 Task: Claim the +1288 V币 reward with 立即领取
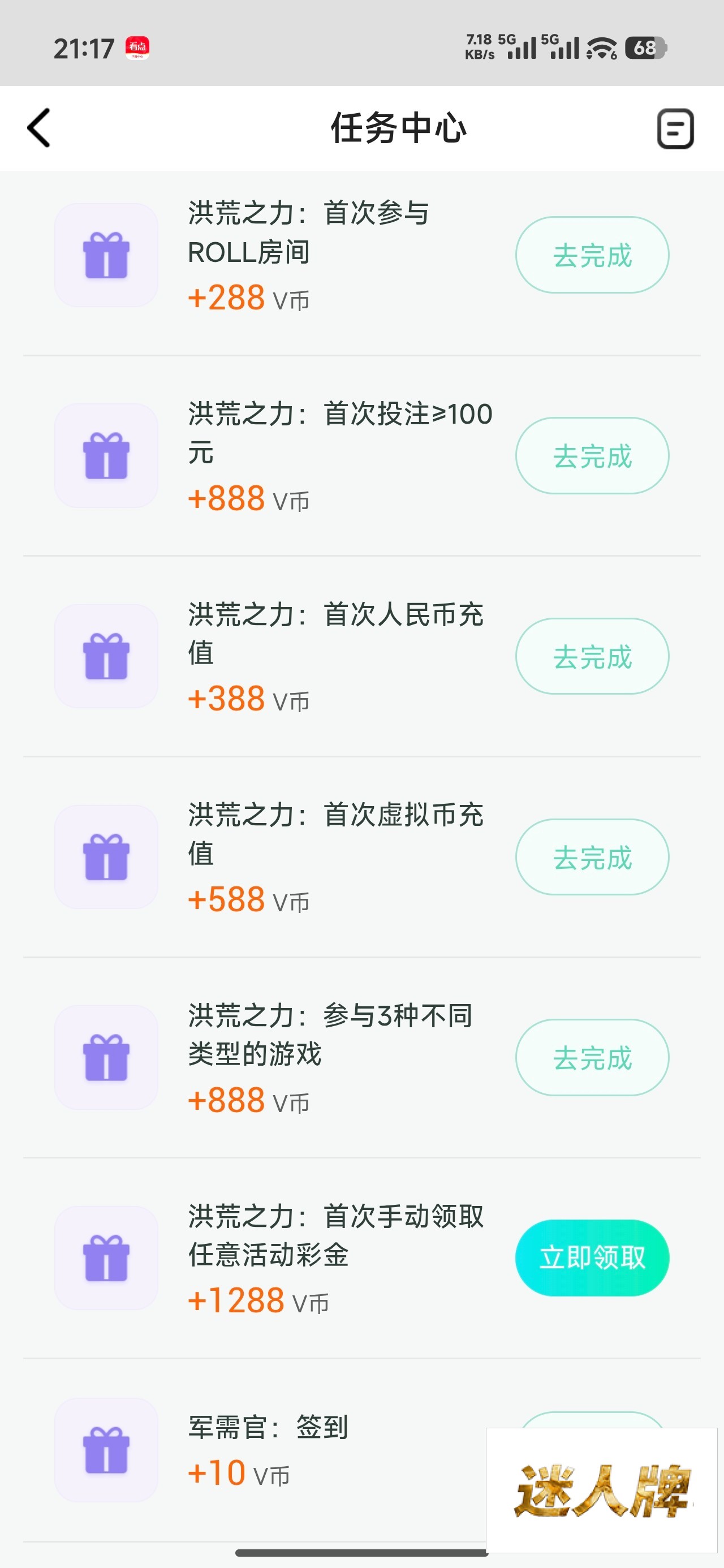point(592,1257)
